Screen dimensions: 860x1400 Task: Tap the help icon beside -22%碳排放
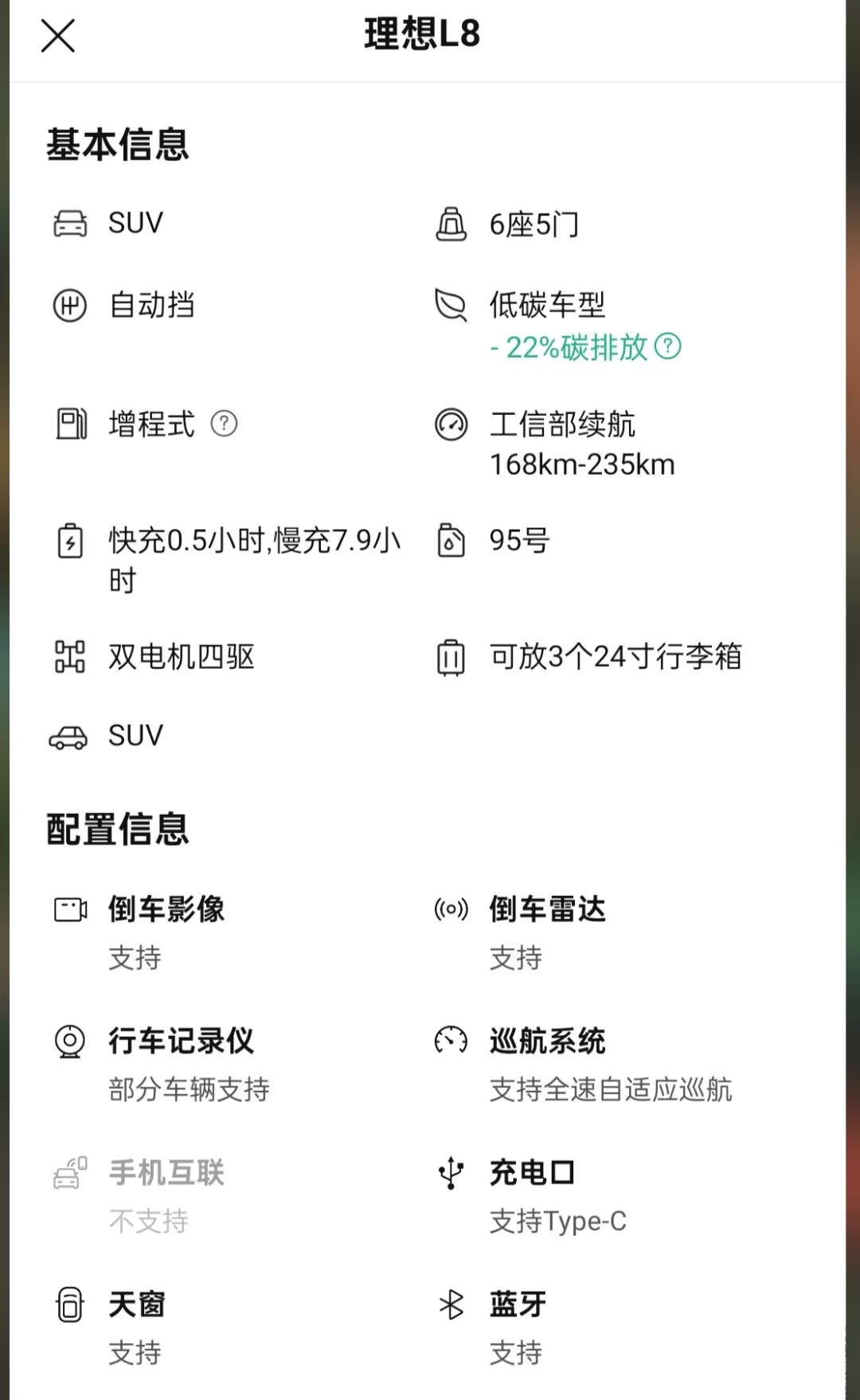(x=667, y=346)
